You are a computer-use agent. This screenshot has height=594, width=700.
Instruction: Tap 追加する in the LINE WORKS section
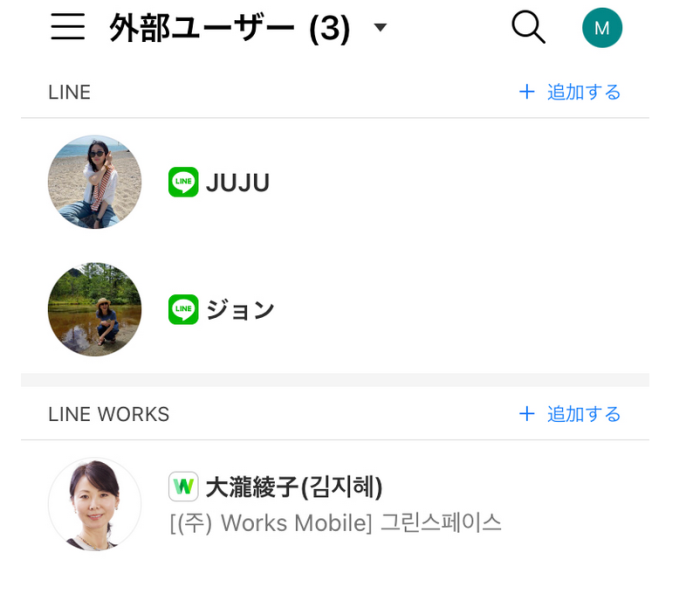click(x=570, y=414)
